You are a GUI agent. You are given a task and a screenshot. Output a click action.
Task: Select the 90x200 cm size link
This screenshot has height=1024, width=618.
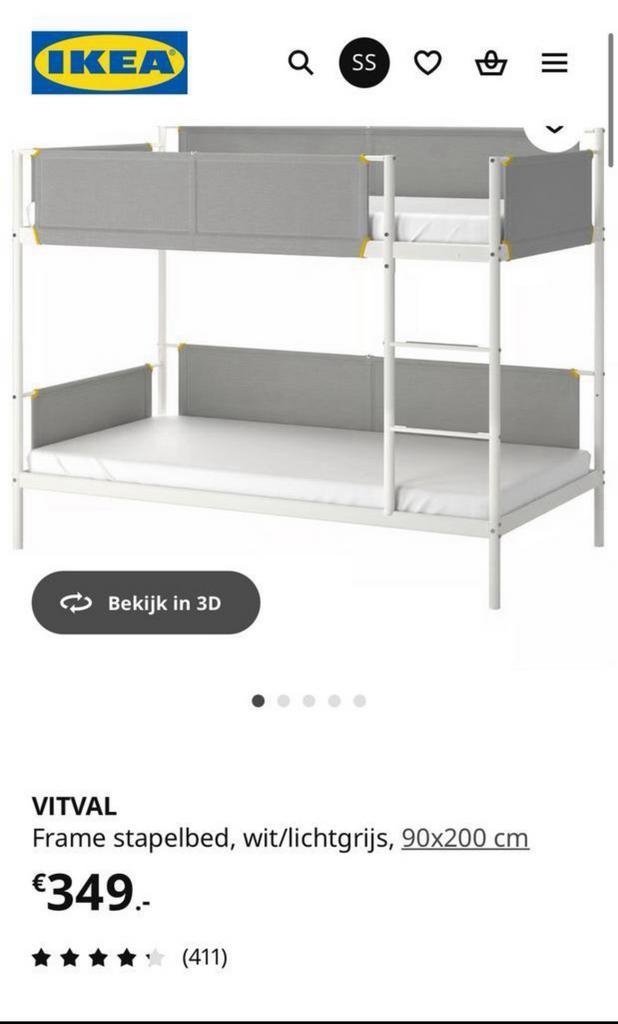(465, 838)
